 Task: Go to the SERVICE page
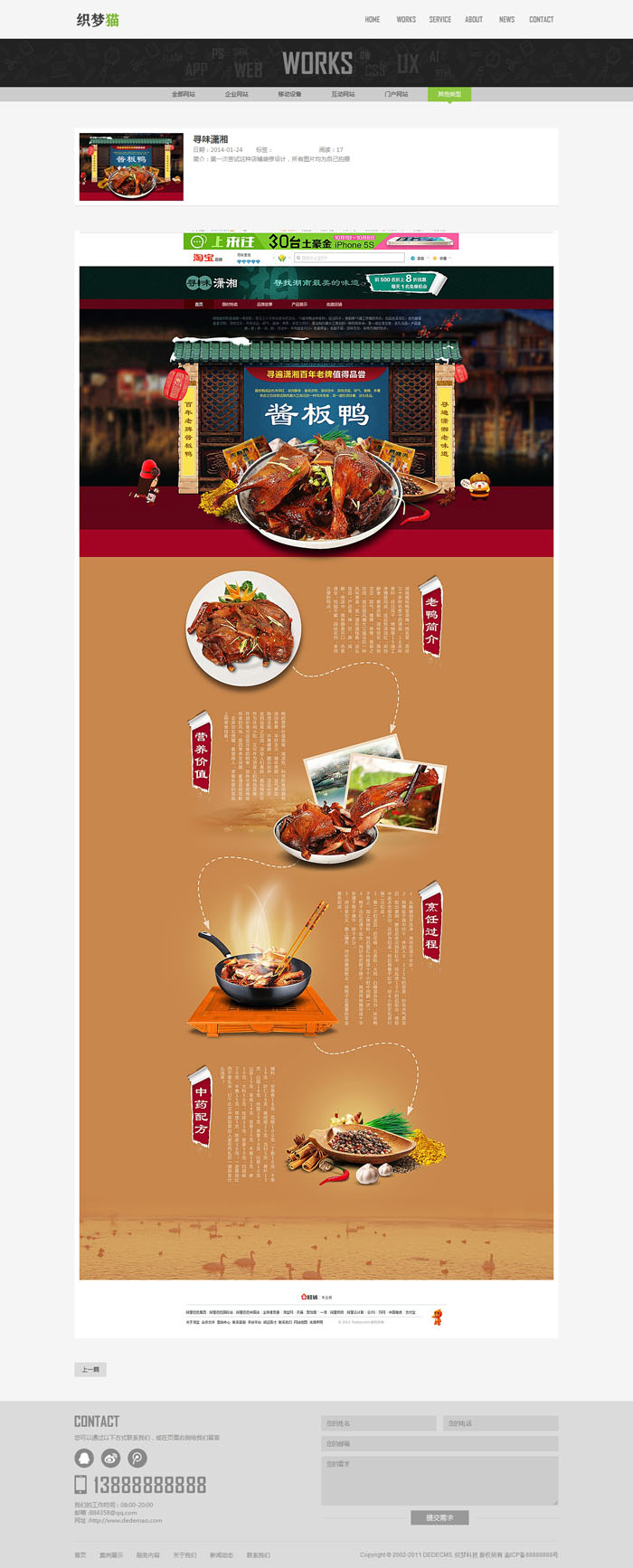(x=440, y=19)
